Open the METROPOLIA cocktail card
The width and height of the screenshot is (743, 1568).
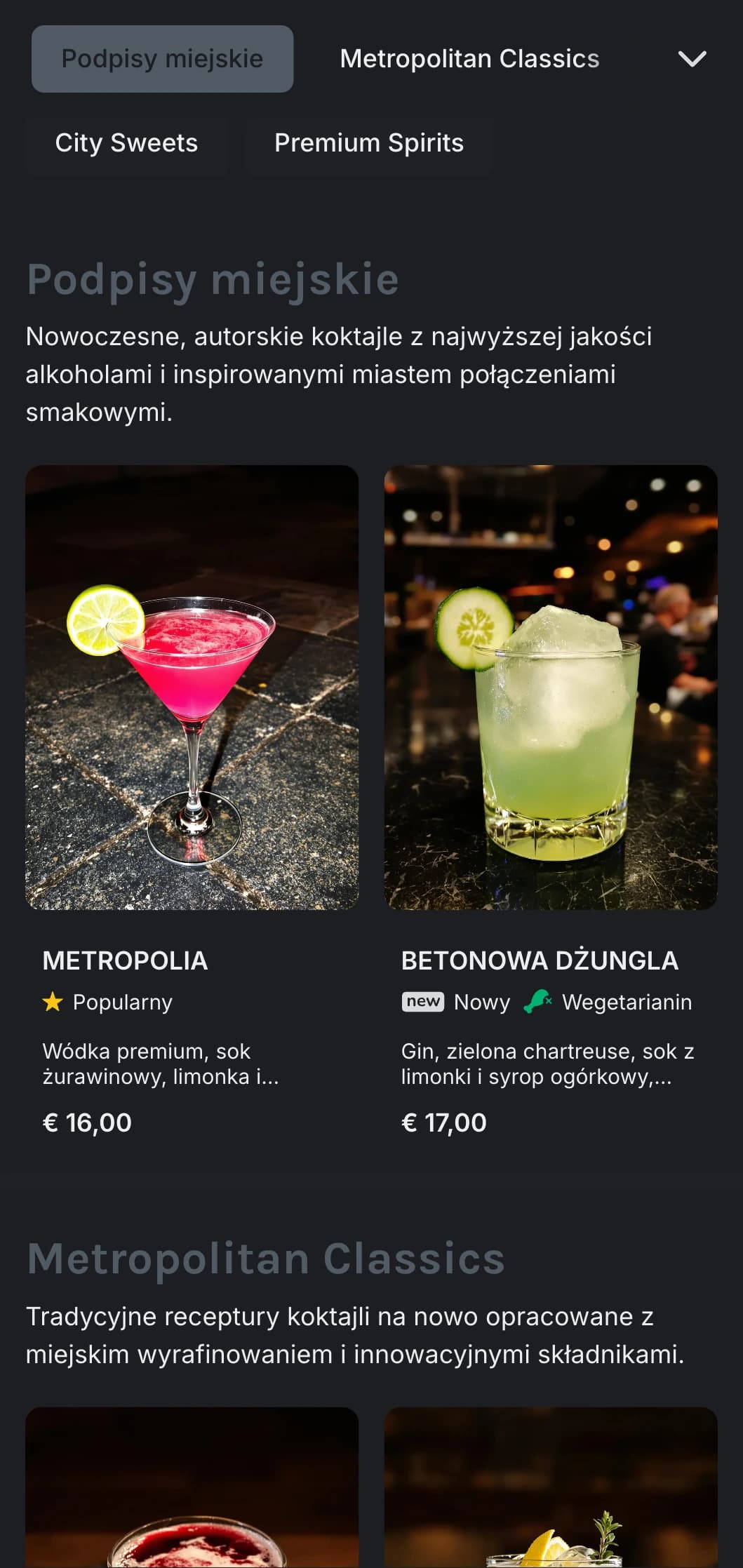click(x=192, y=800)
